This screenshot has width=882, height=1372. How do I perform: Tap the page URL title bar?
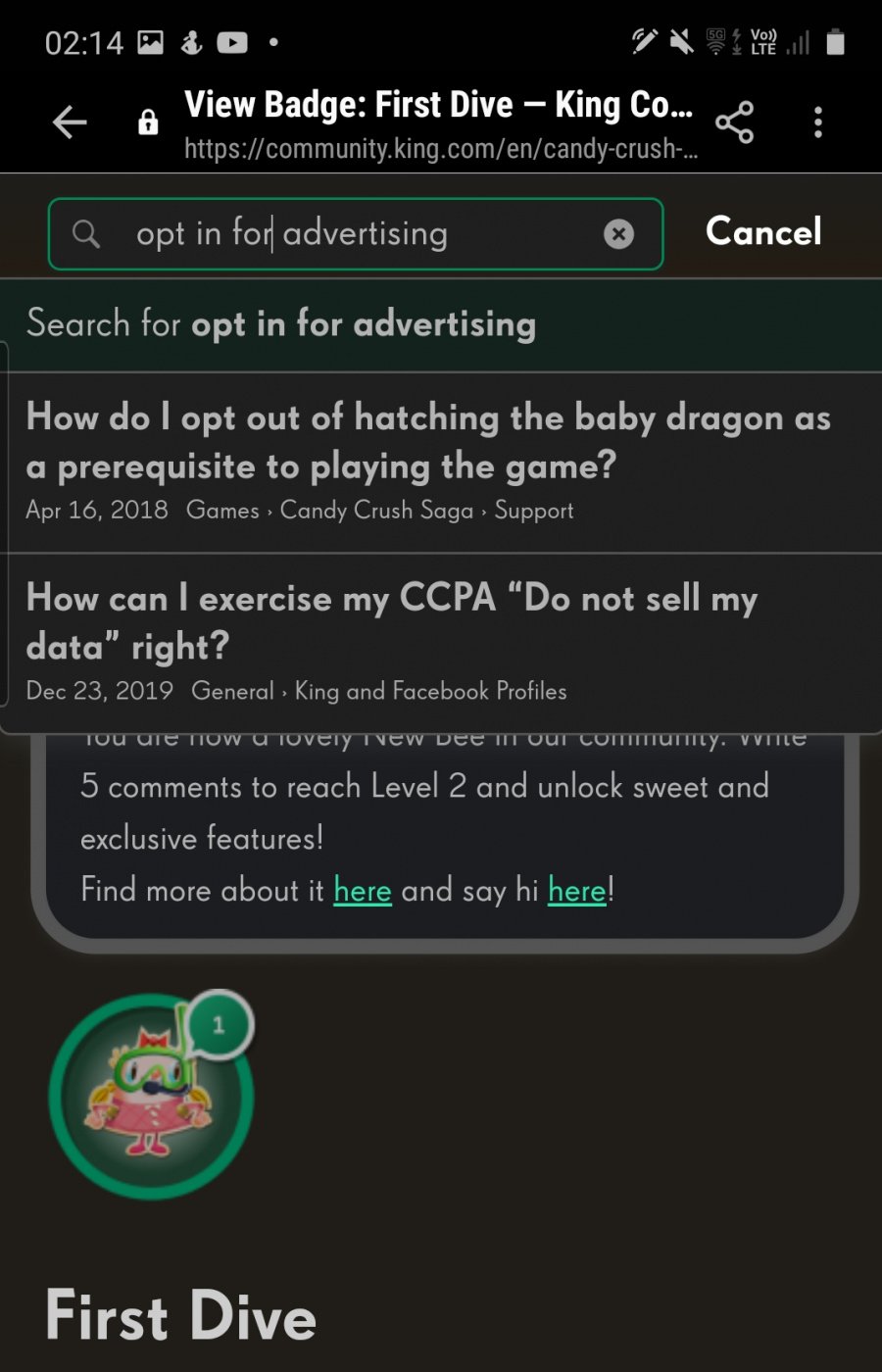tap(441, 124)
